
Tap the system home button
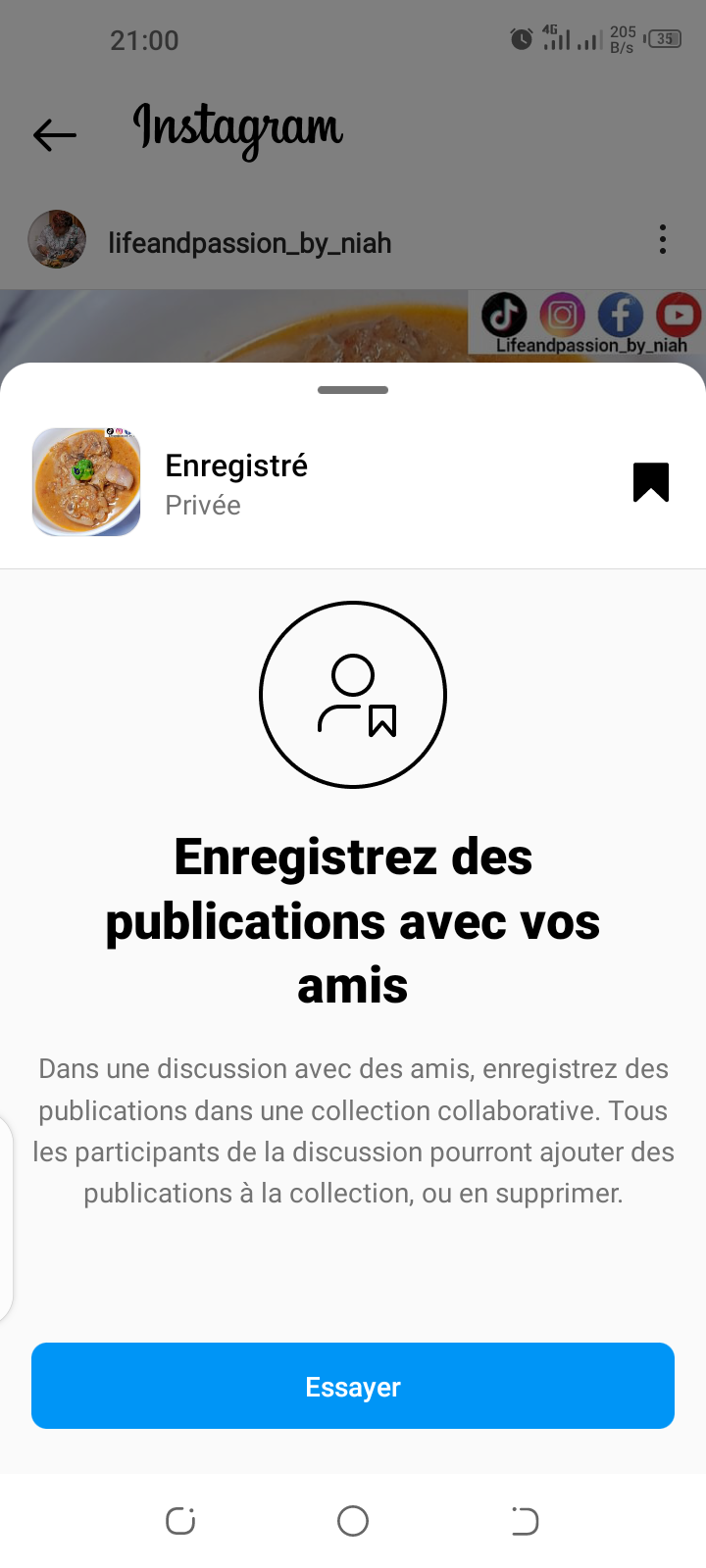(353, 1521)
